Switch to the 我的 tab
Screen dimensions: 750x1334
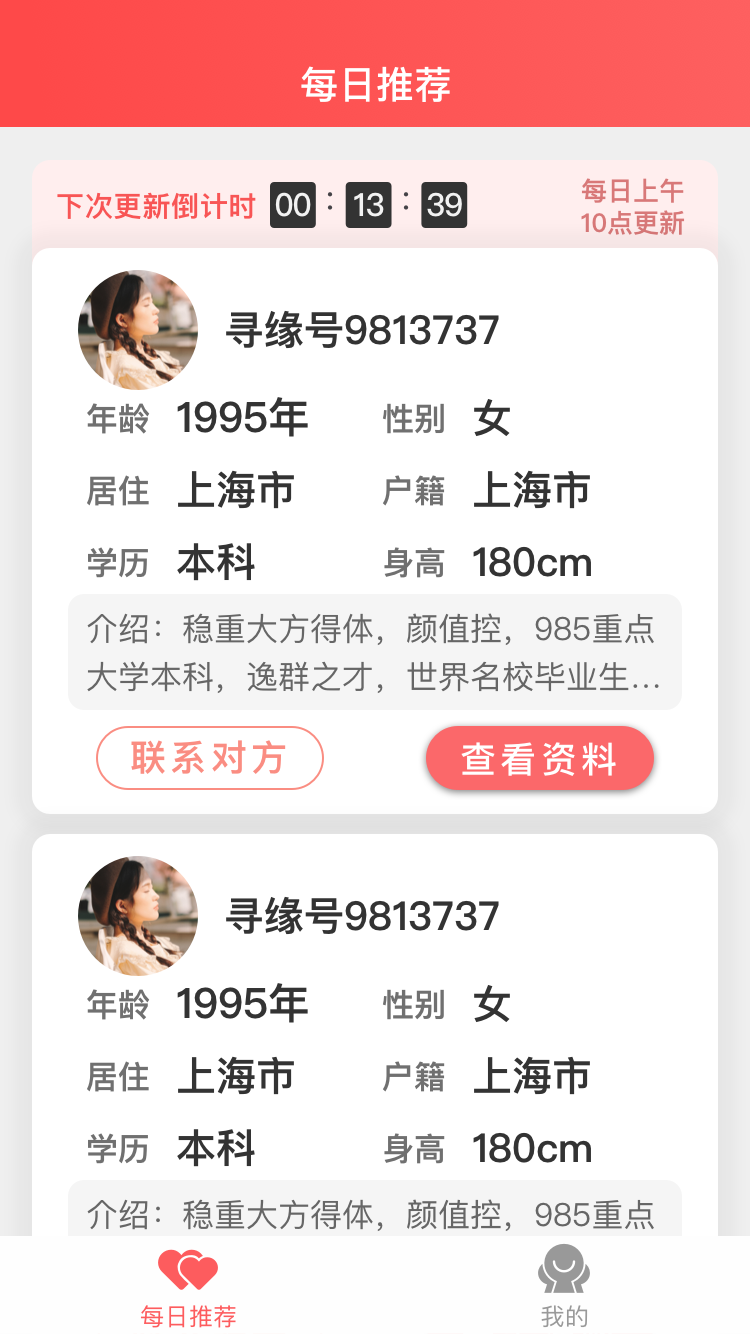tap(564, 1286)
